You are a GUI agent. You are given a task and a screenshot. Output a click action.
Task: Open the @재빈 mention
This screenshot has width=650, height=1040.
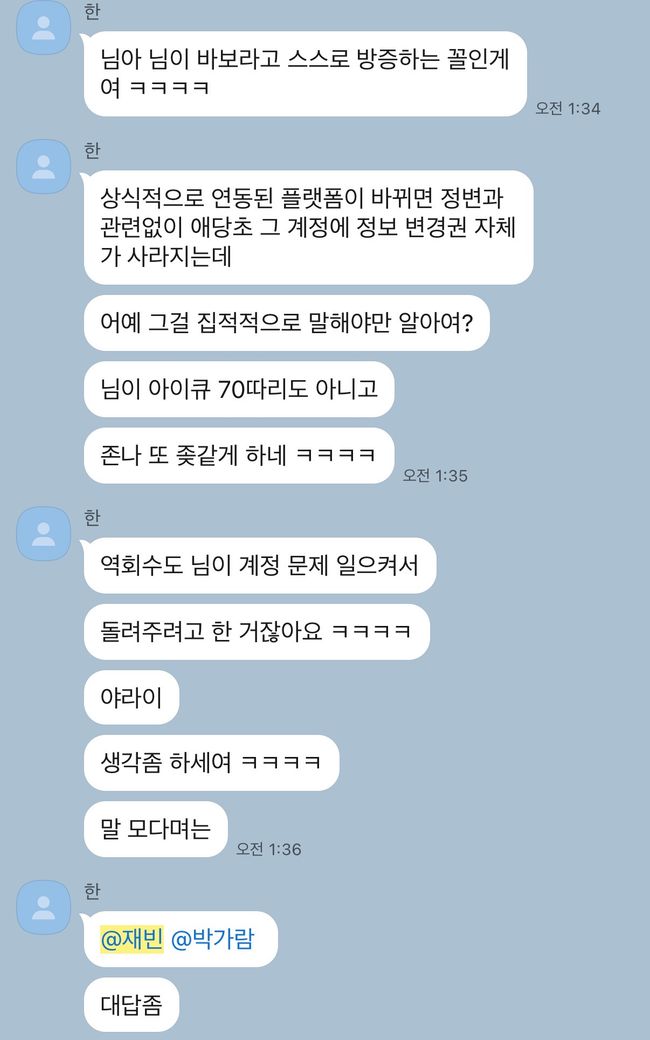131,939
